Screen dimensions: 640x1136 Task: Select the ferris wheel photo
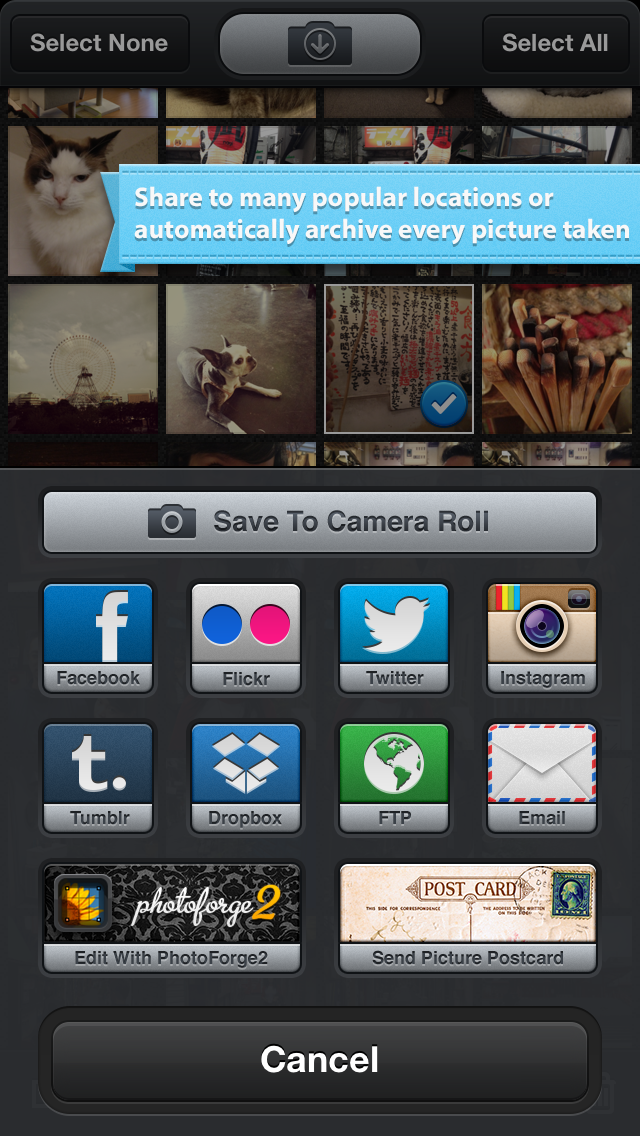[83, 358]
